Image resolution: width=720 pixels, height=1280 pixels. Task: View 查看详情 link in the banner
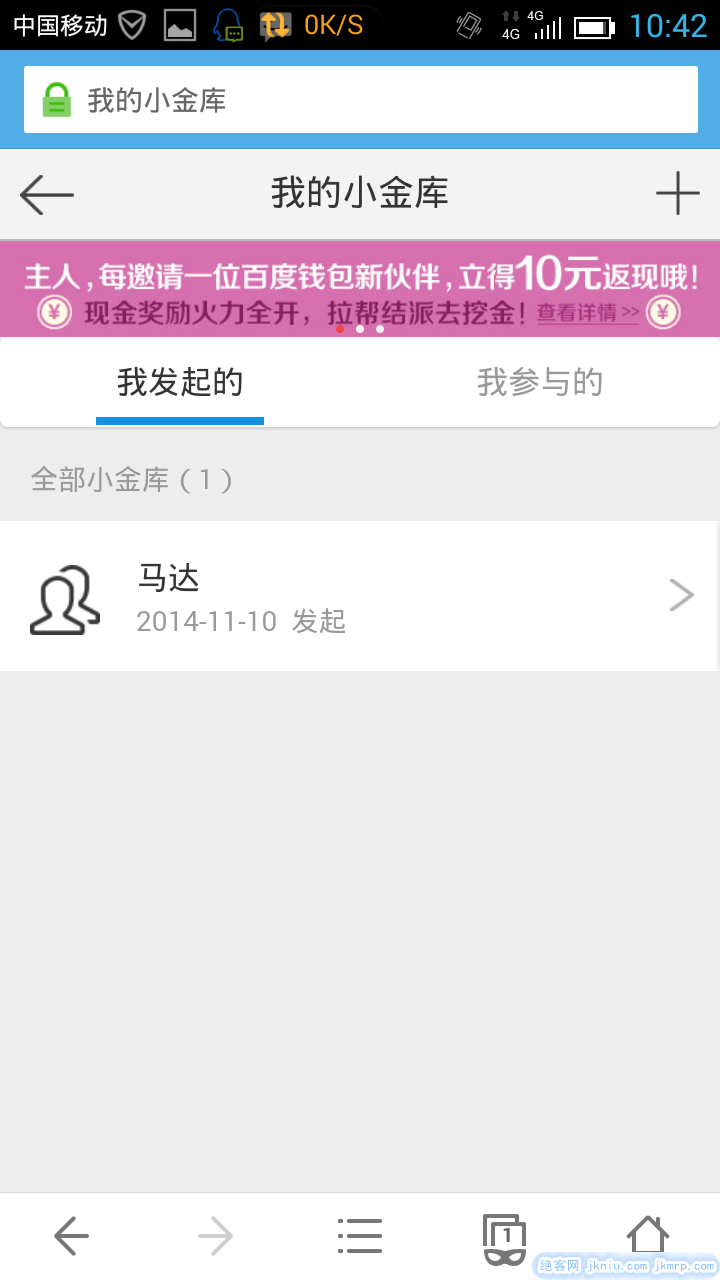pos(588,313)
